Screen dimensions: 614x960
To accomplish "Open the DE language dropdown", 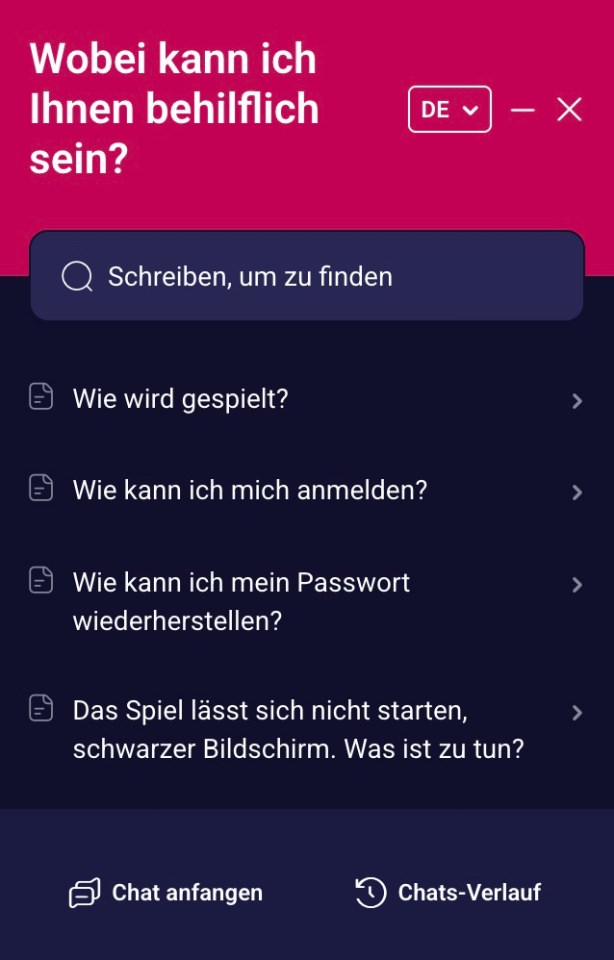I will (449, 110).
